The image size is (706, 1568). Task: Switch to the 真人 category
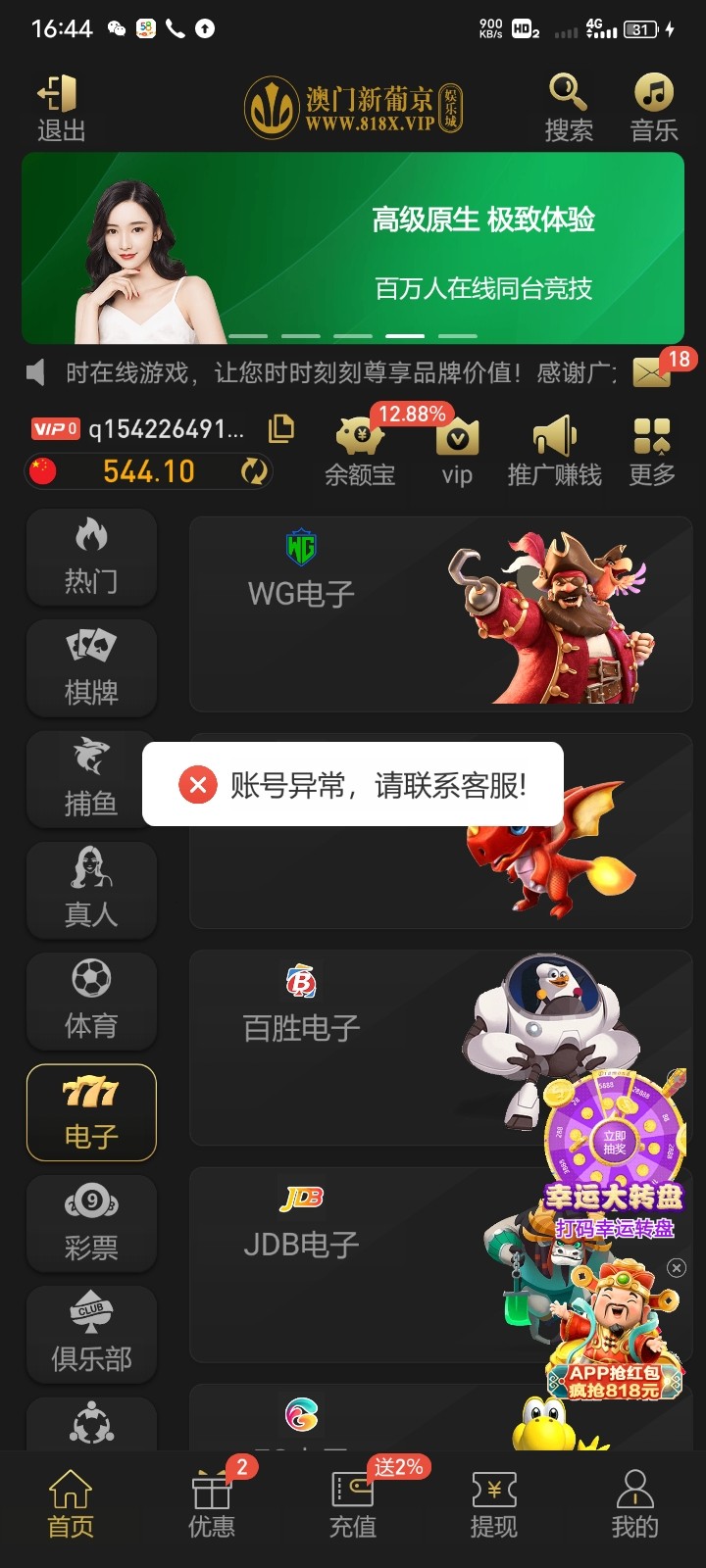[x=91, y=890]
